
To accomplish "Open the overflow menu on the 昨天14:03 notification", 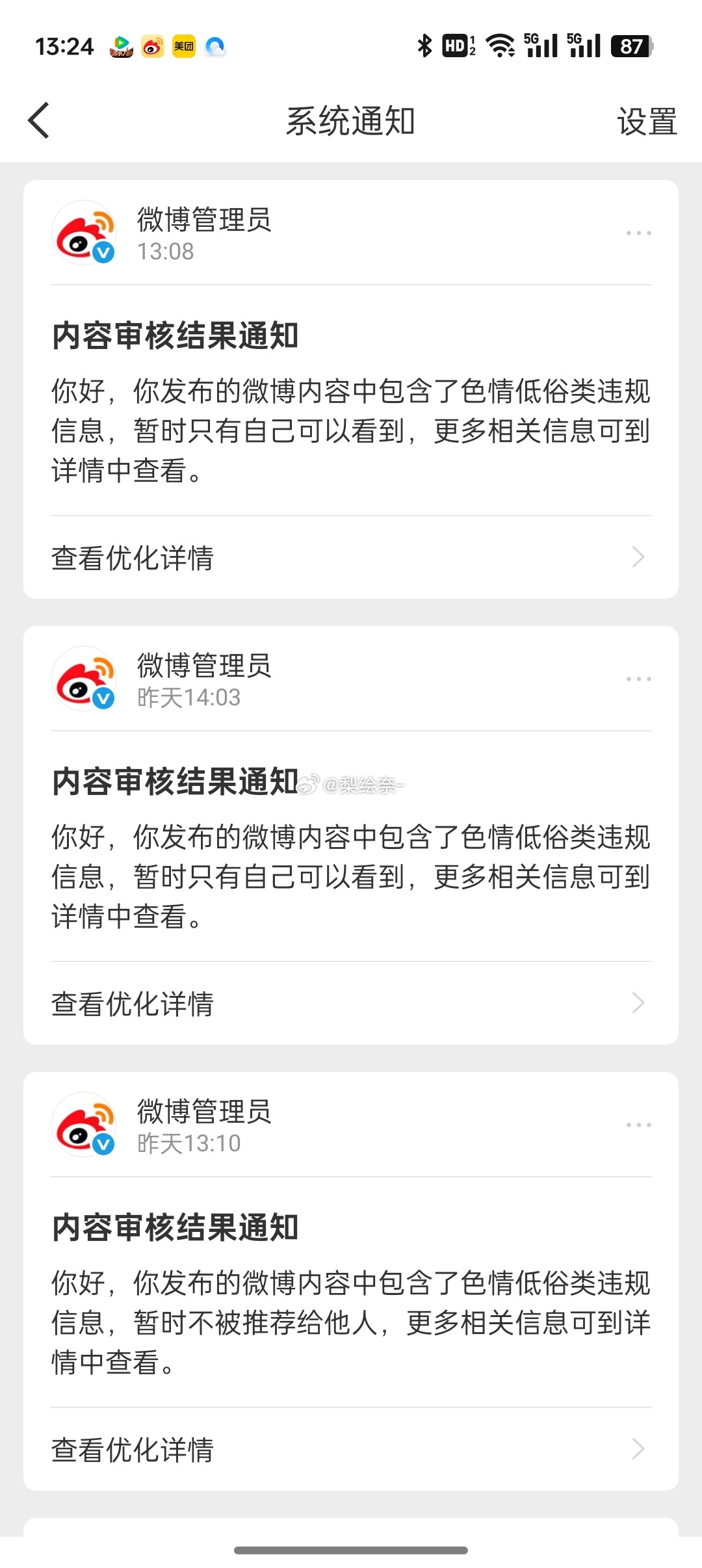I will (x=638, y=679).
